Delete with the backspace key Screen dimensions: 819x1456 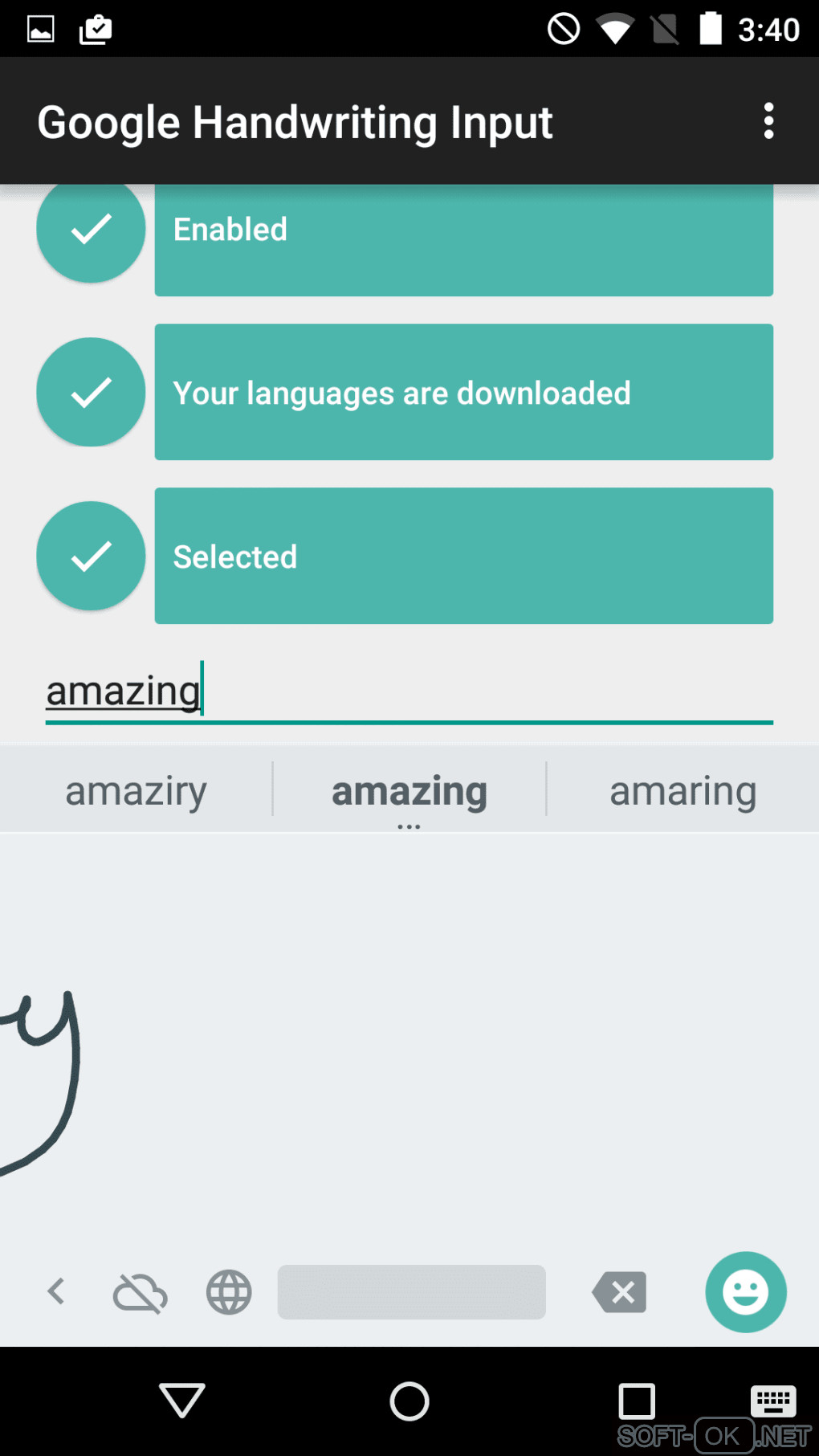click(619, 1291)
